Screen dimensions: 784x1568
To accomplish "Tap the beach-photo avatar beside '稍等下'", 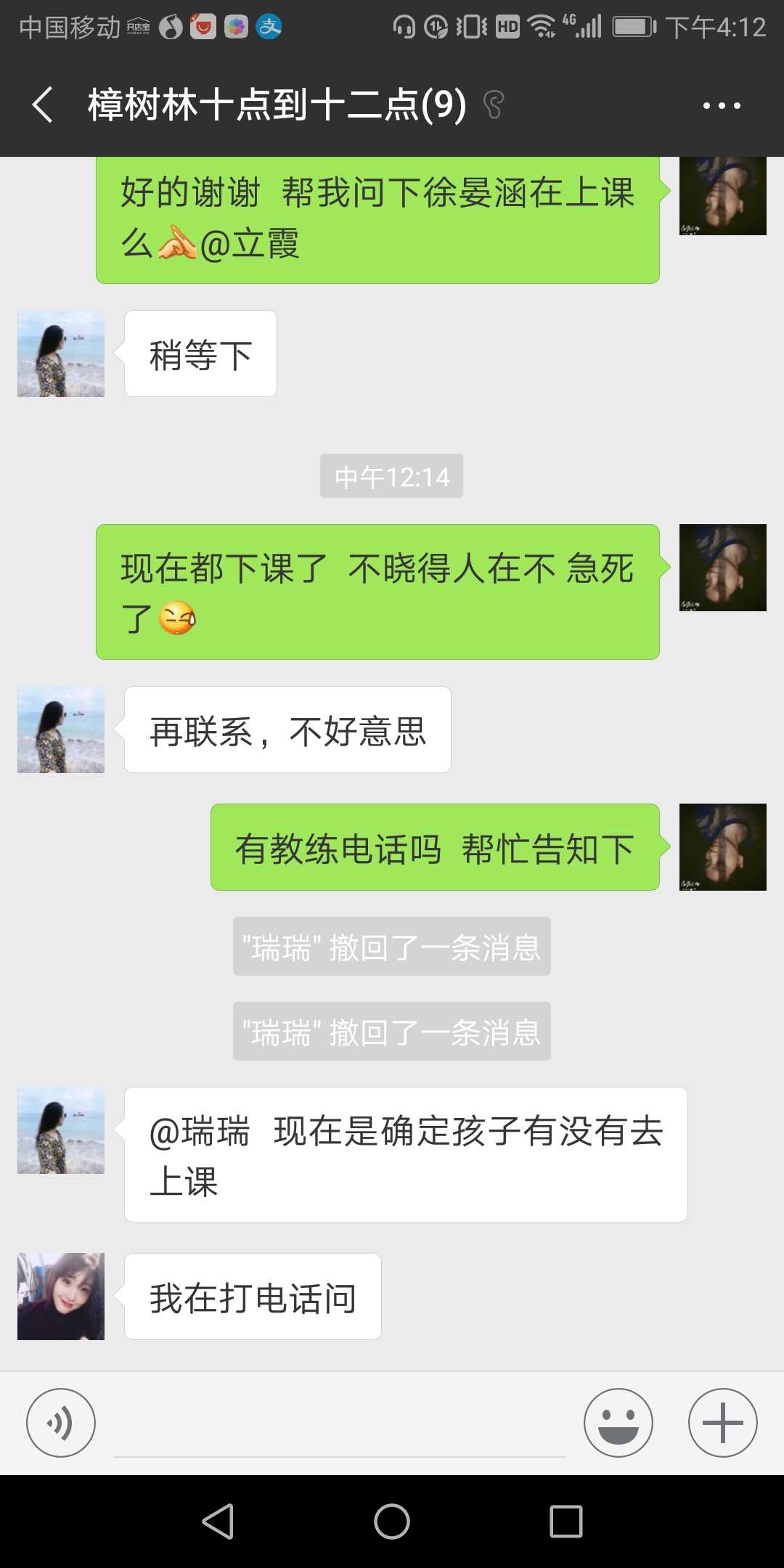I will click(60, 354).
